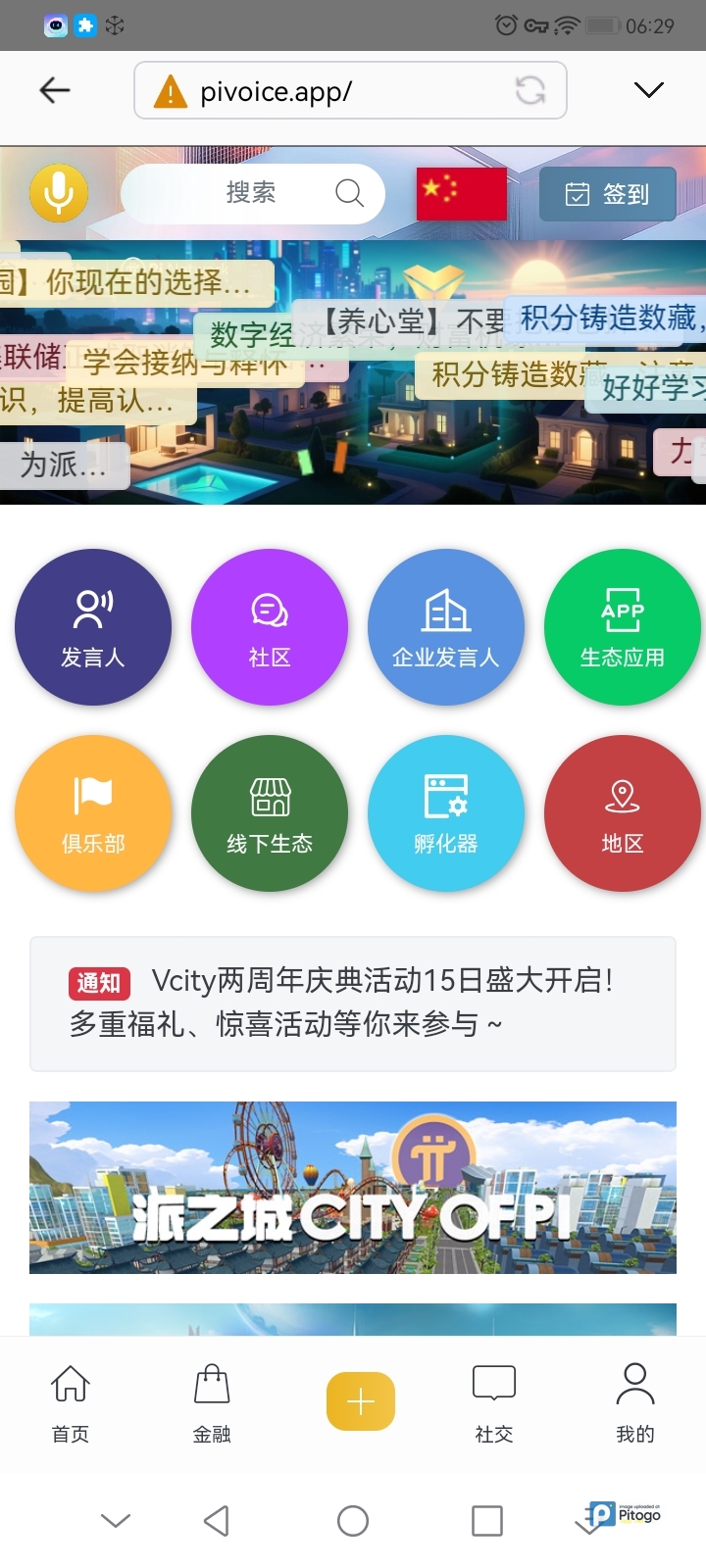This screenshot has height=1568, width=706.
Task: Choose the 地区 region section
Action: 623,813
